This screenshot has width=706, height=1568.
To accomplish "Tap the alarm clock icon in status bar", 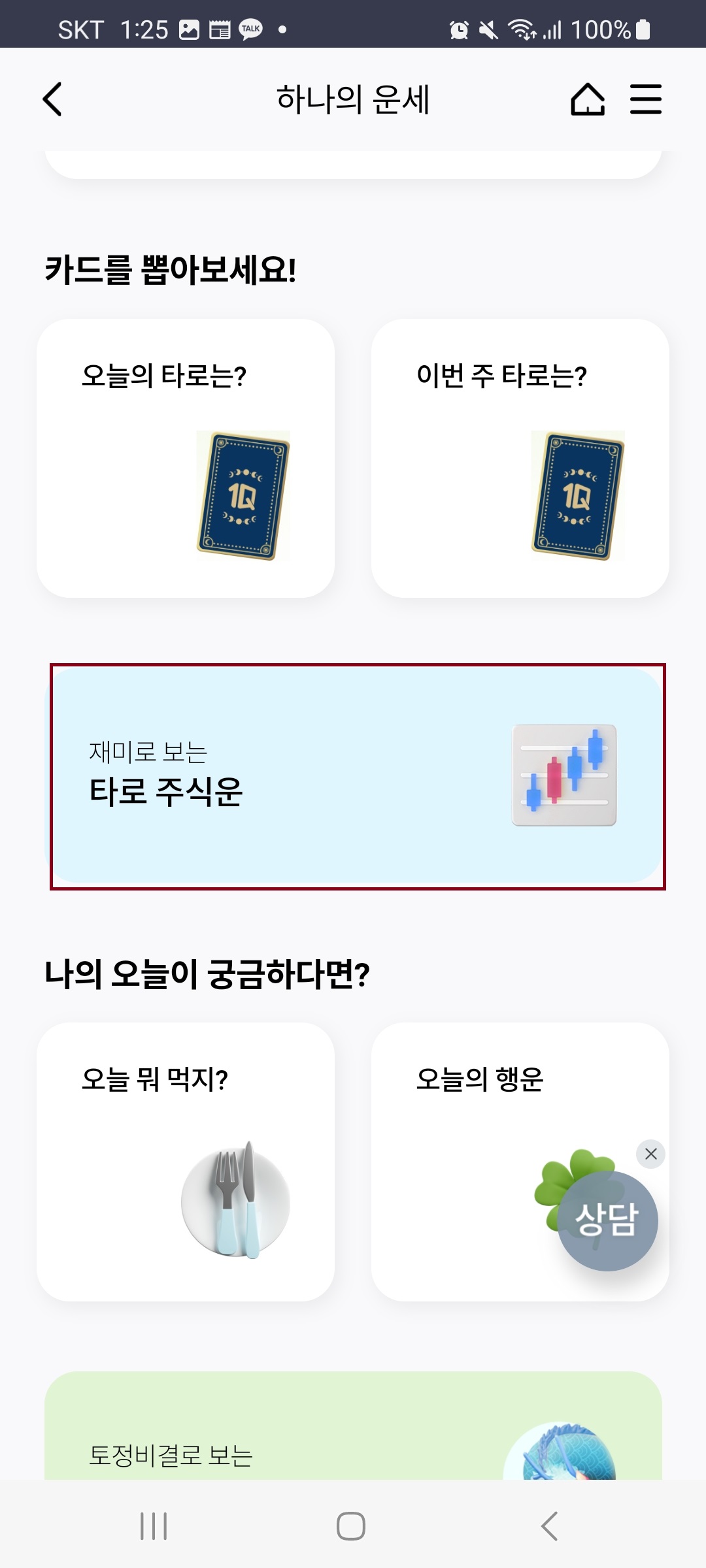I will (460, 29).
